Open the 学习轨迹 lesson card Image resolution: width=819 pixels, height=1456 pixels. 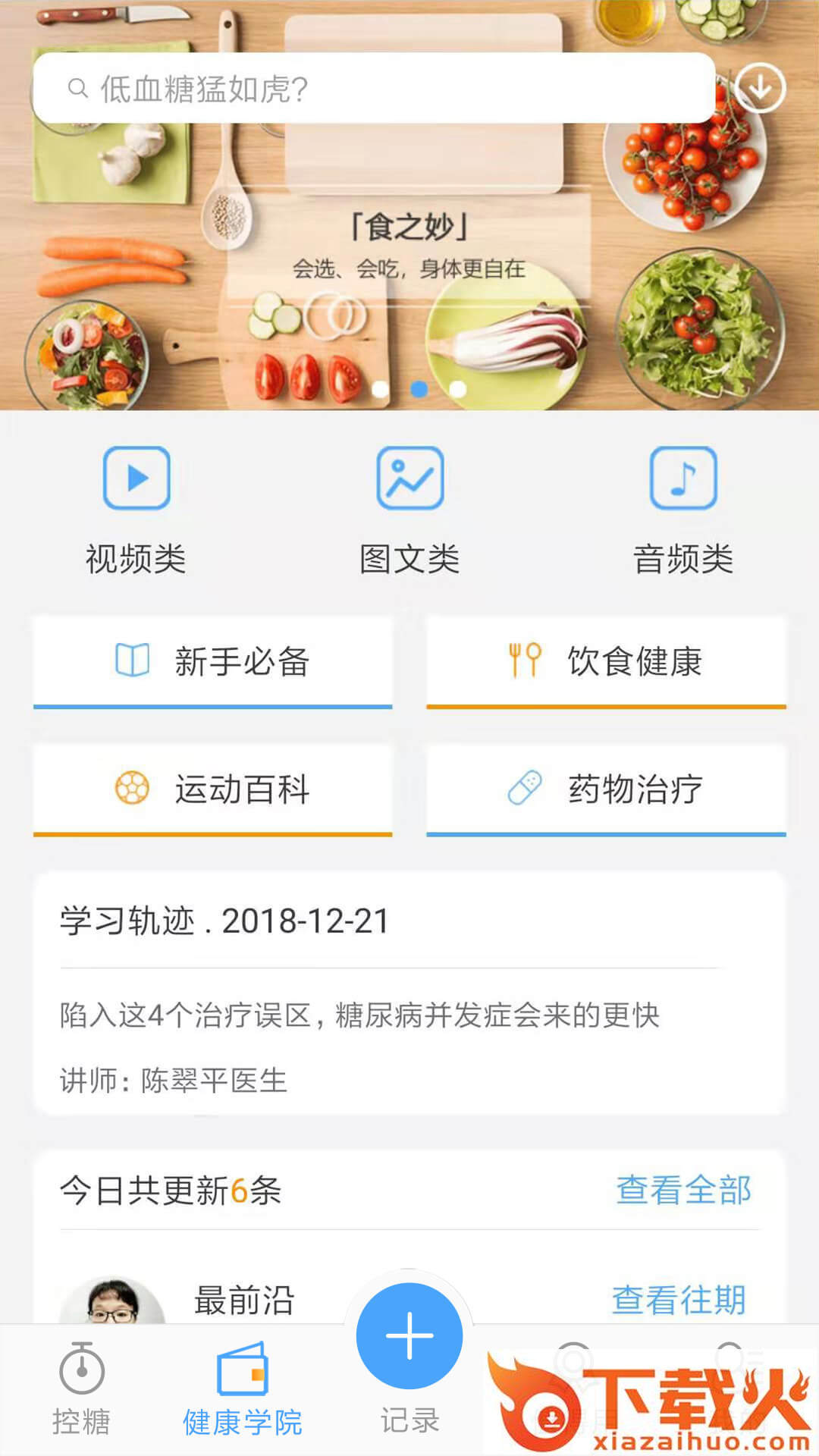pos(409,1016)
